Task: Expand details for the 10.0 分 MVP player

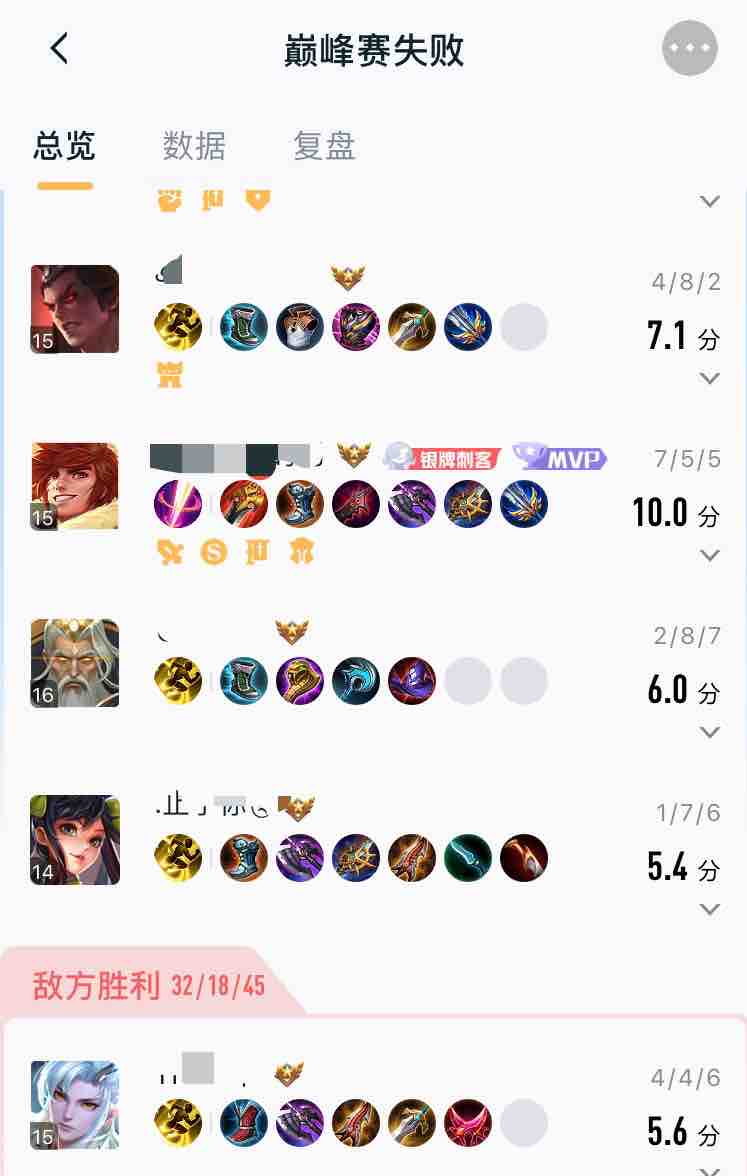Action: 710,555
